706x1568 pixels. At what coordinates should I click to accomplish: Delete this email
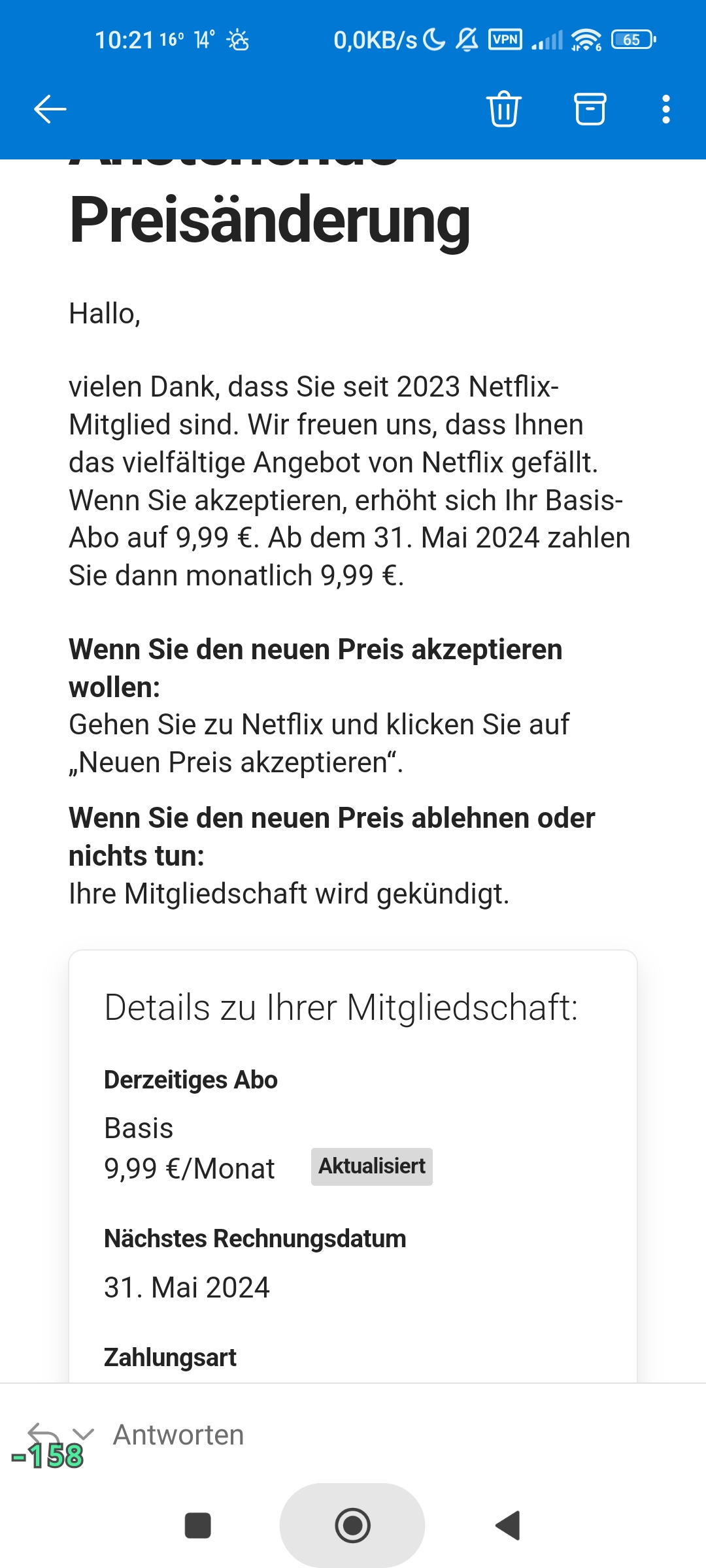point(503,108)
